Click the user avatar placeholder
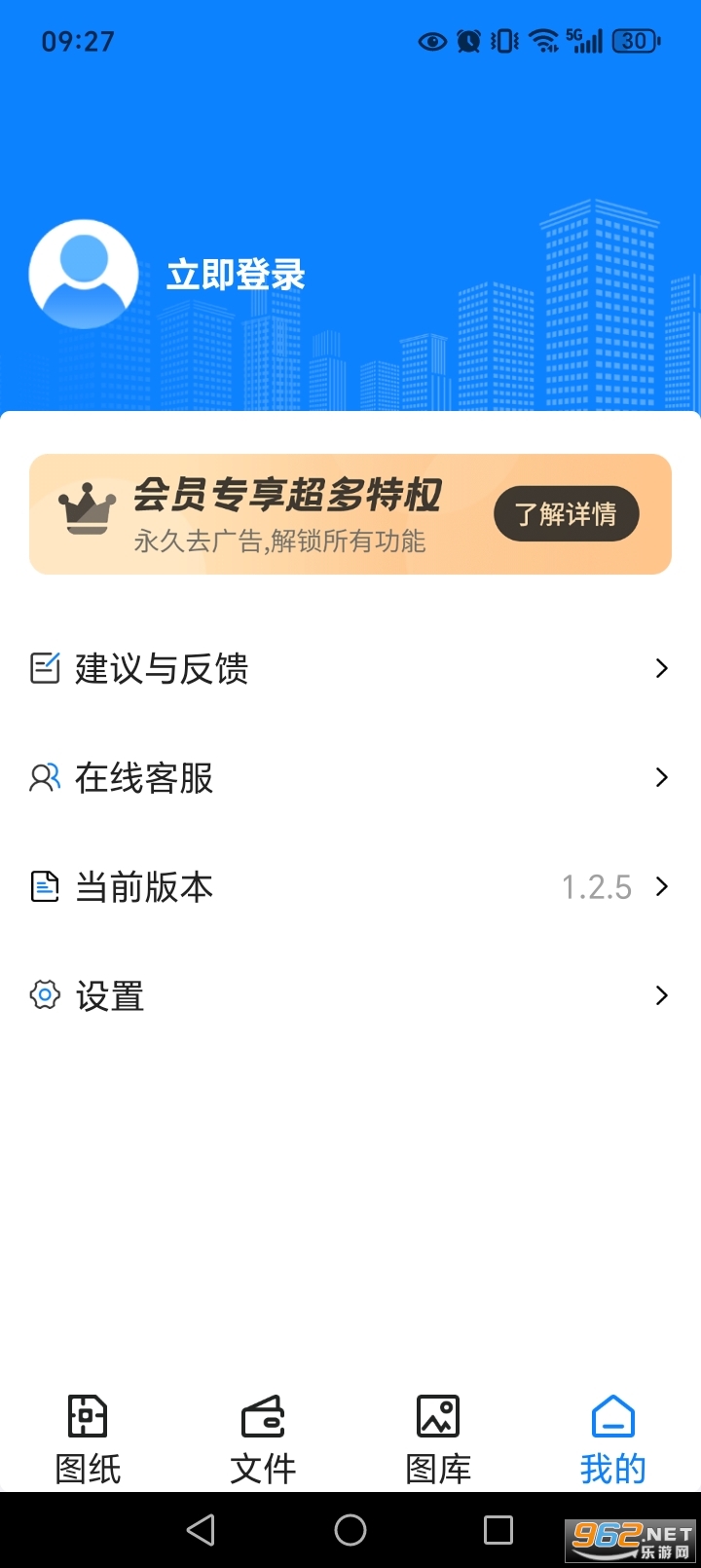Viewport: 701px width, 1568px height. tap(83, 275)
